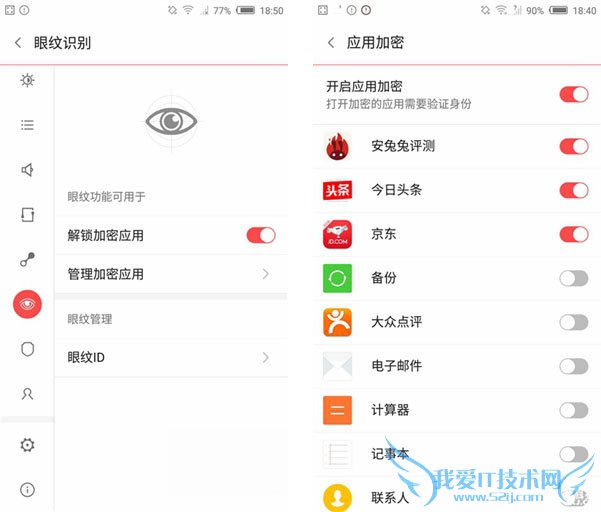Enable encryption for 备份
The image size is (601, 512).
[573, 278]
